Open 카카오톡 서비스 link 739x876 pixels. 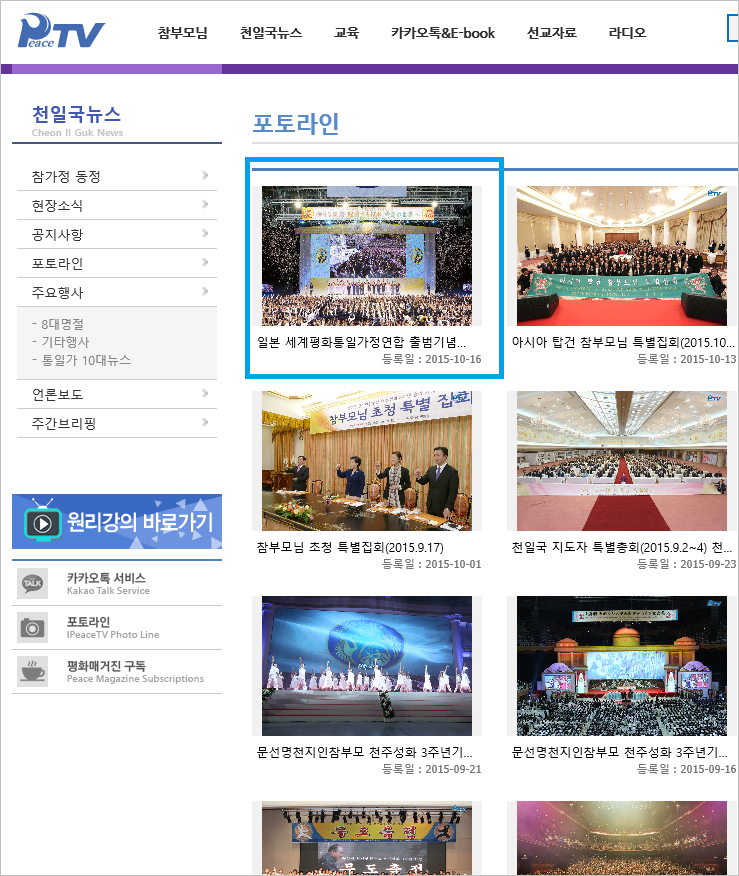(106, 583)
